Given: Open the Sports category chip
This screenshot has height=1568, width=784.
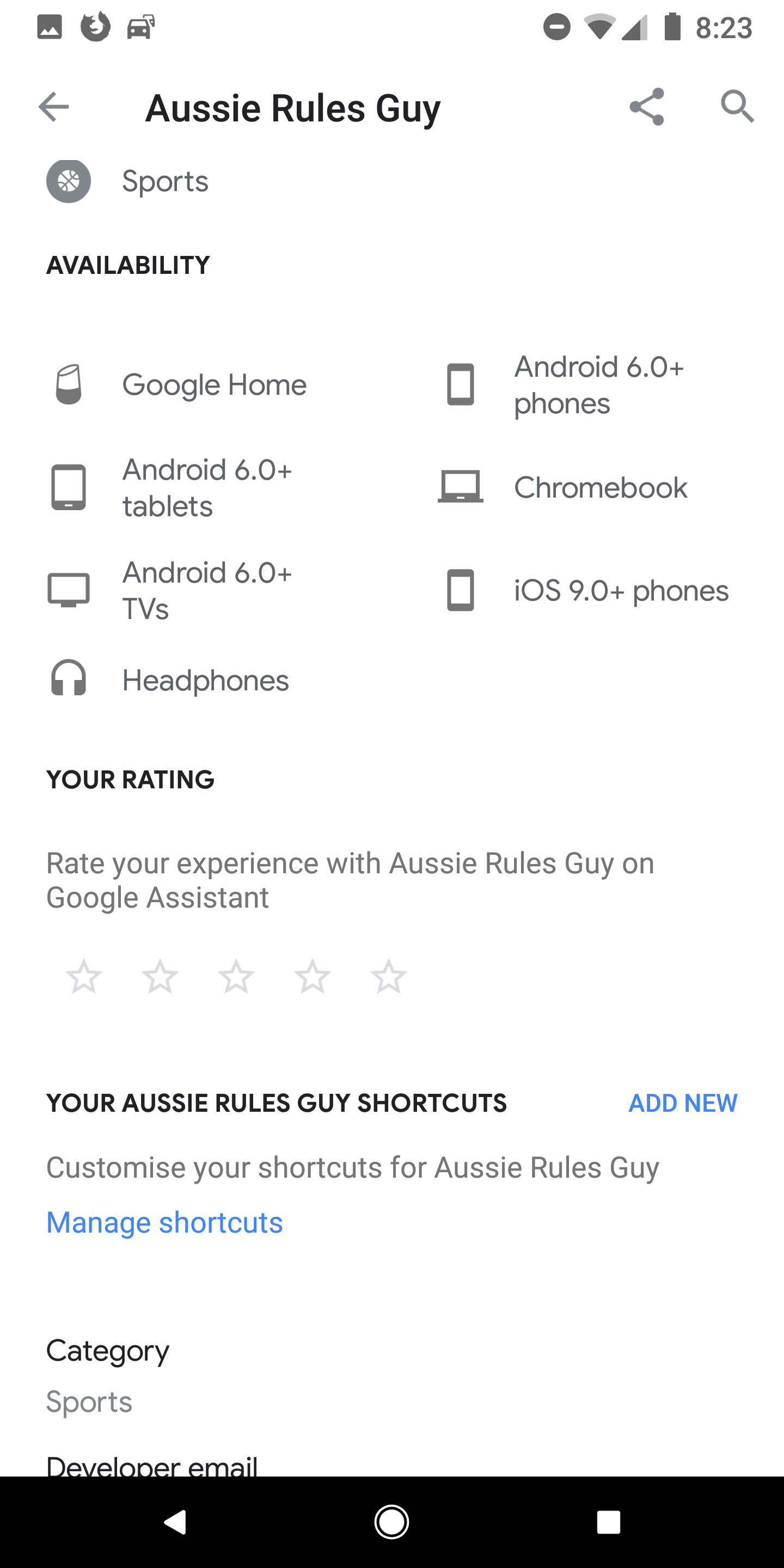Looking at the screenshot, I should coord(128,181).
